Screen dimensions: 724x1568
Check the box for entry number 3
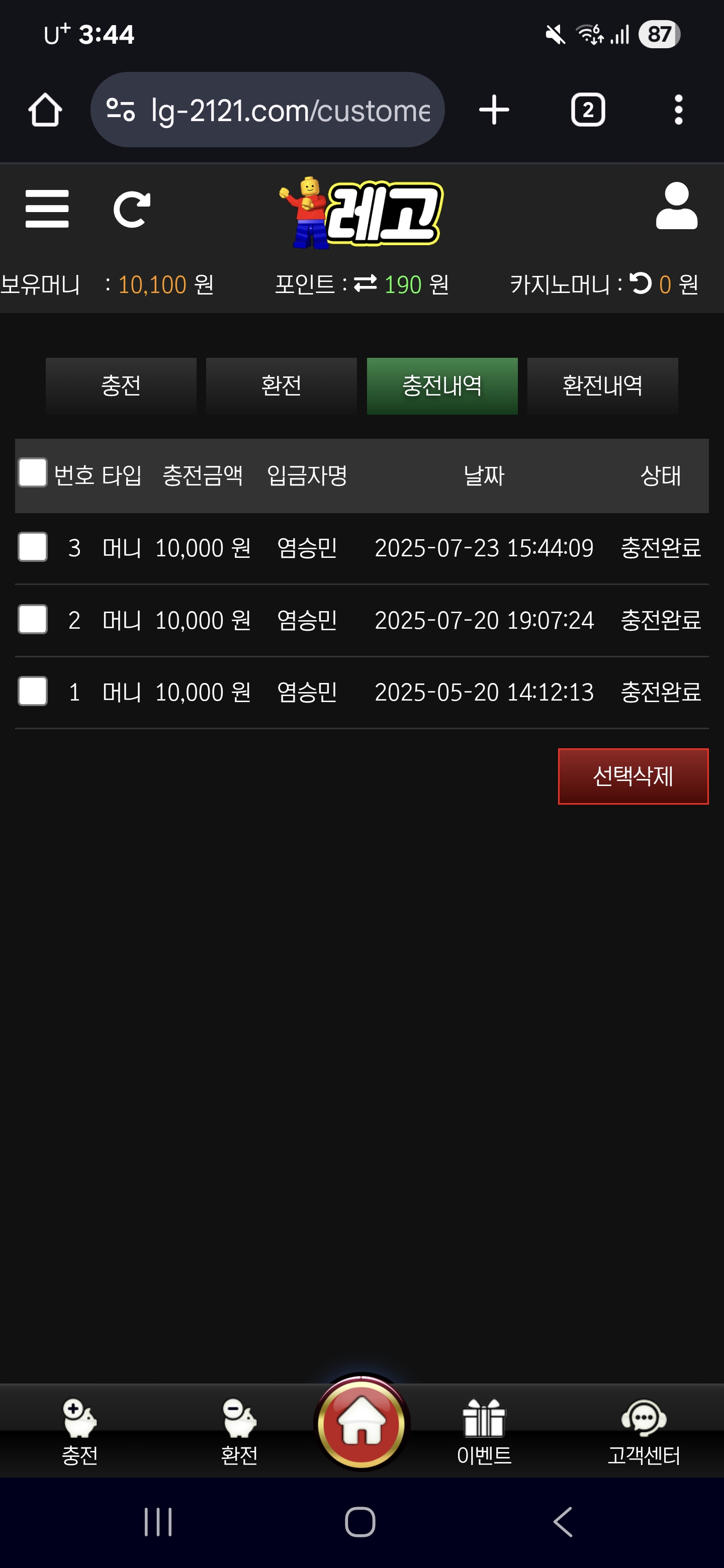(33, 547)
